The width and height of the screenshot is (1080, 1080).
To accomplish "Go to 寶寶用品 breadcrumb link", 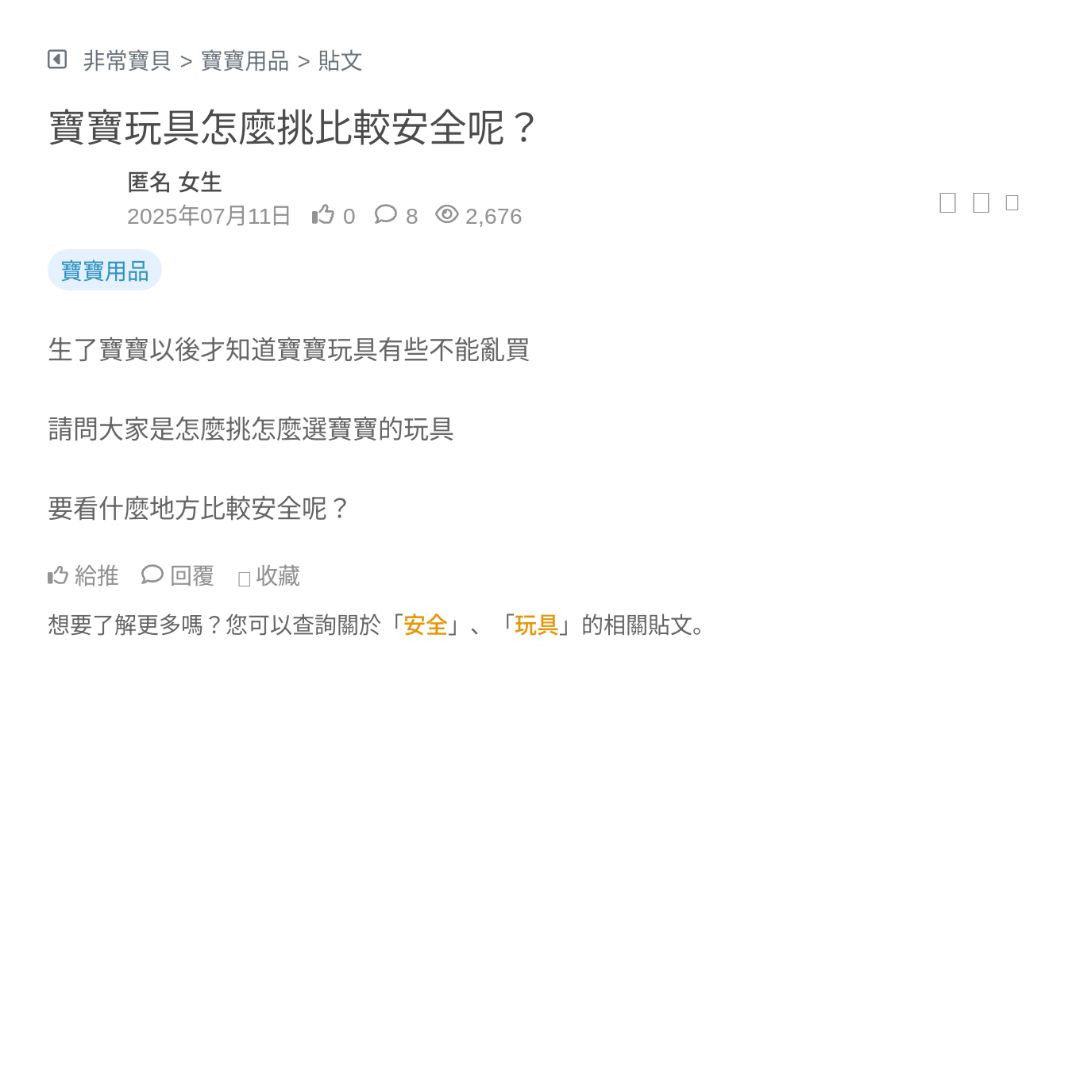I will pyautogui.click(x=244, y=61).
